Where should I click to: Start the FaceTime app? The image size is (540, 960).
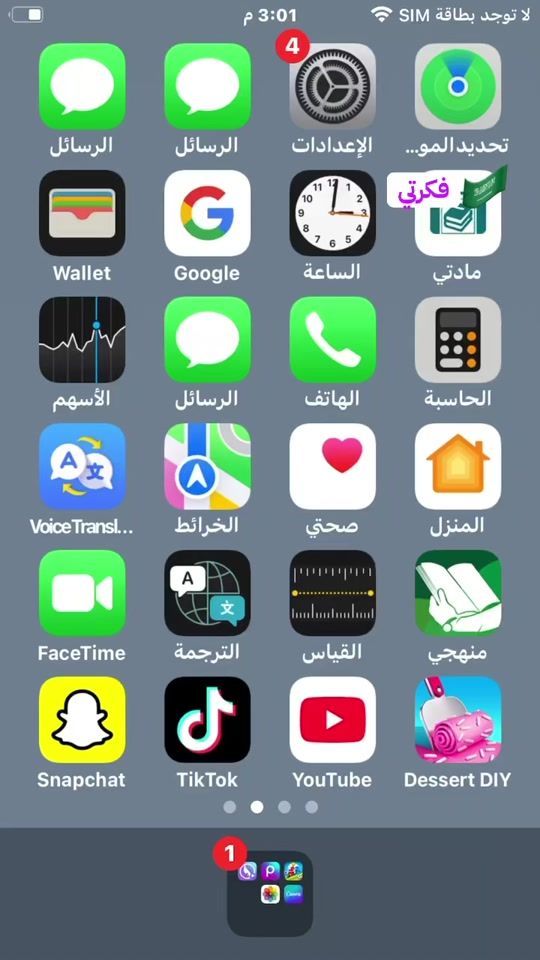[82, 593]
